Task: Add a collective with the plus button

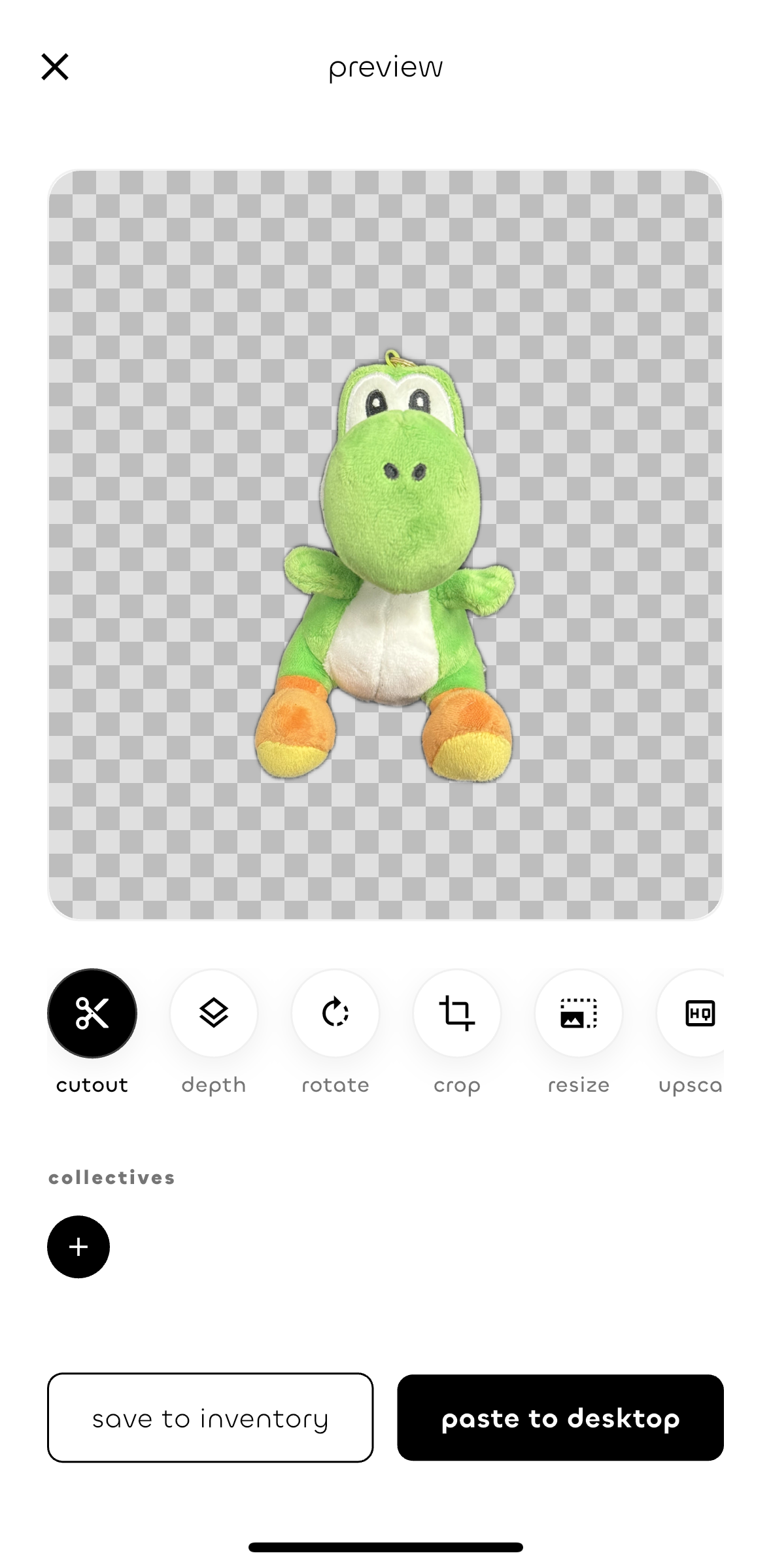Action: point(78,1246)
